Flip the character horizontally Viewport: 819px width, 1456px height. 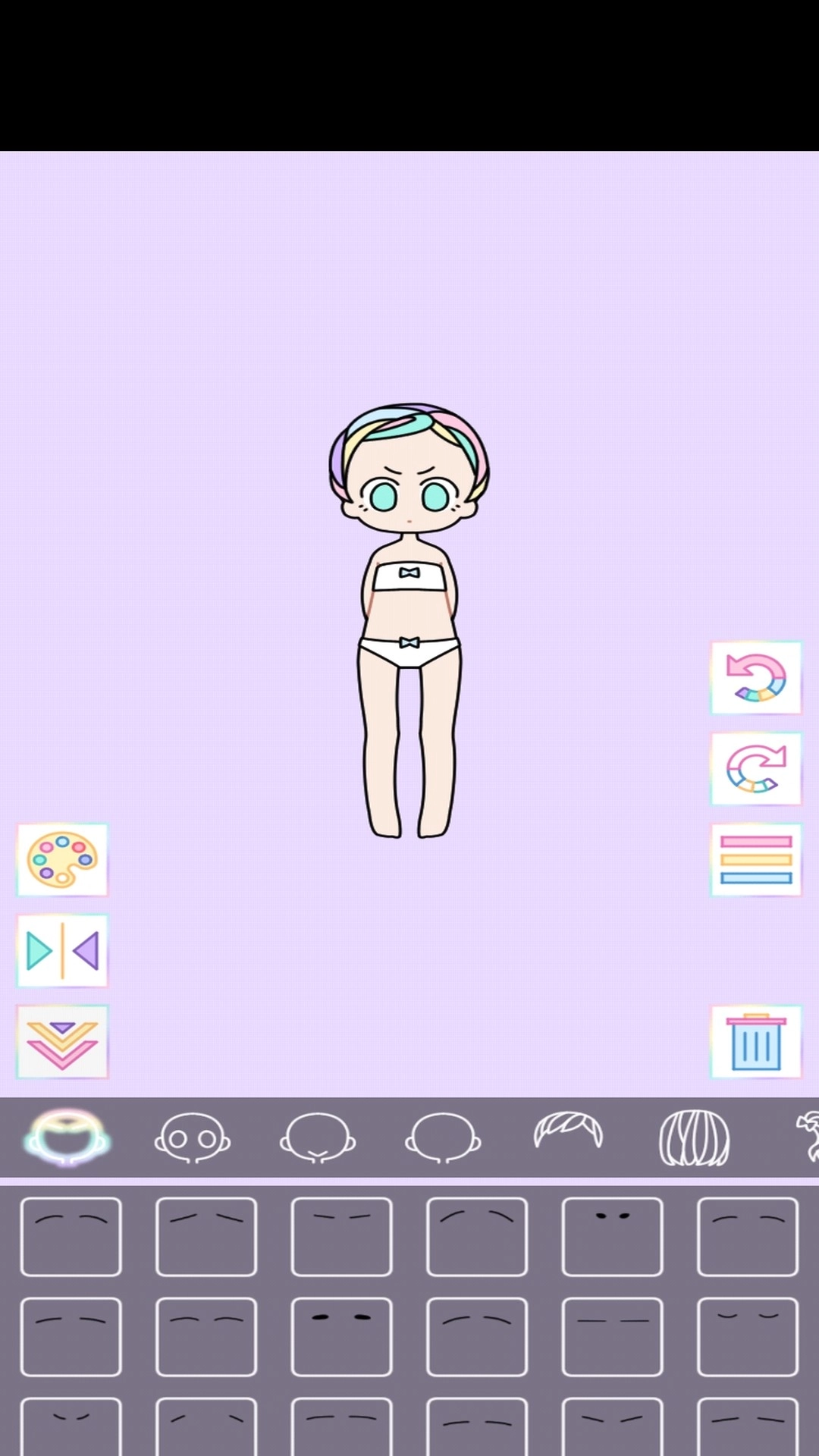click(62, 950)
